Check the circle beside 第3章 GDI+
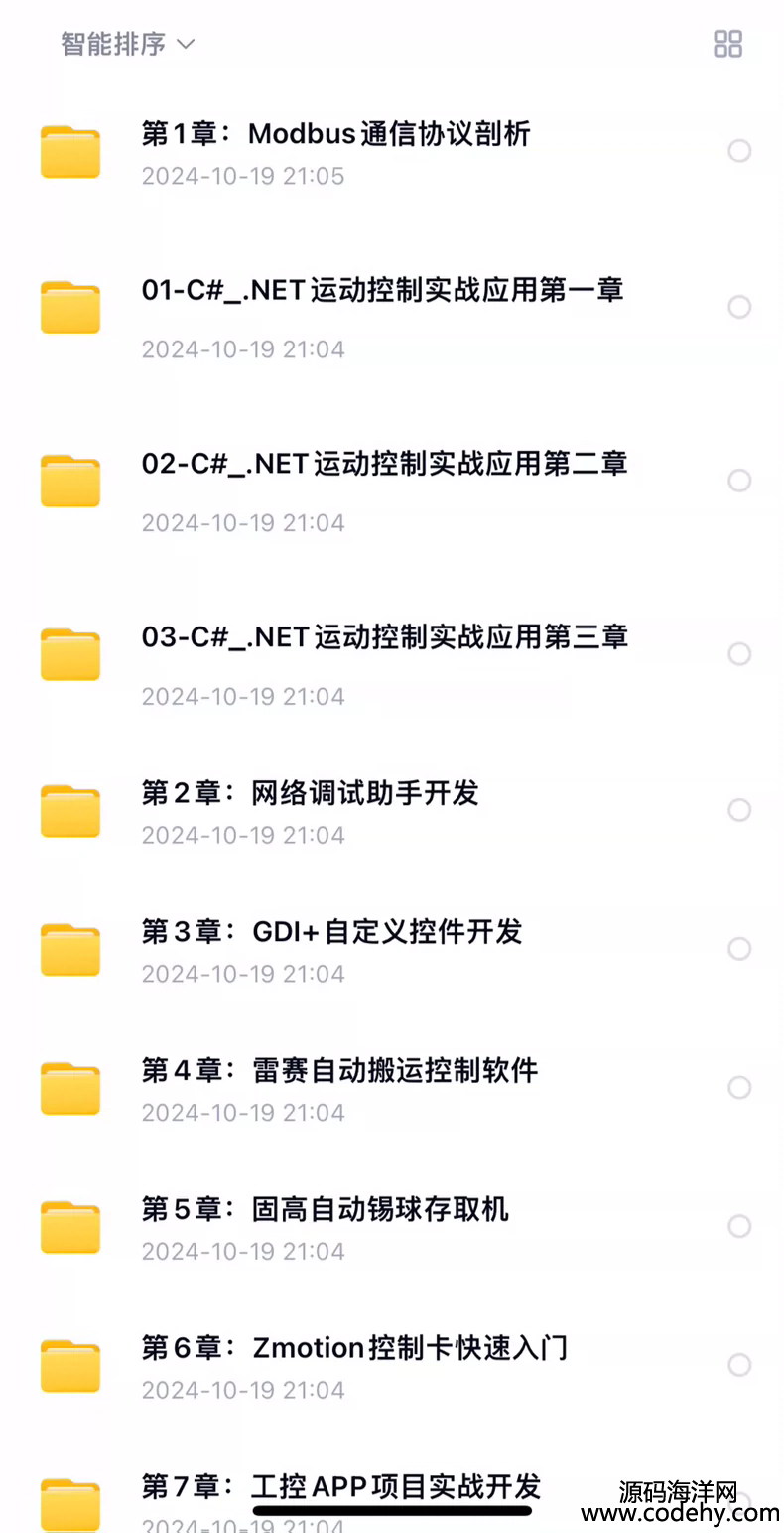784x1533 pixels. 739,949
